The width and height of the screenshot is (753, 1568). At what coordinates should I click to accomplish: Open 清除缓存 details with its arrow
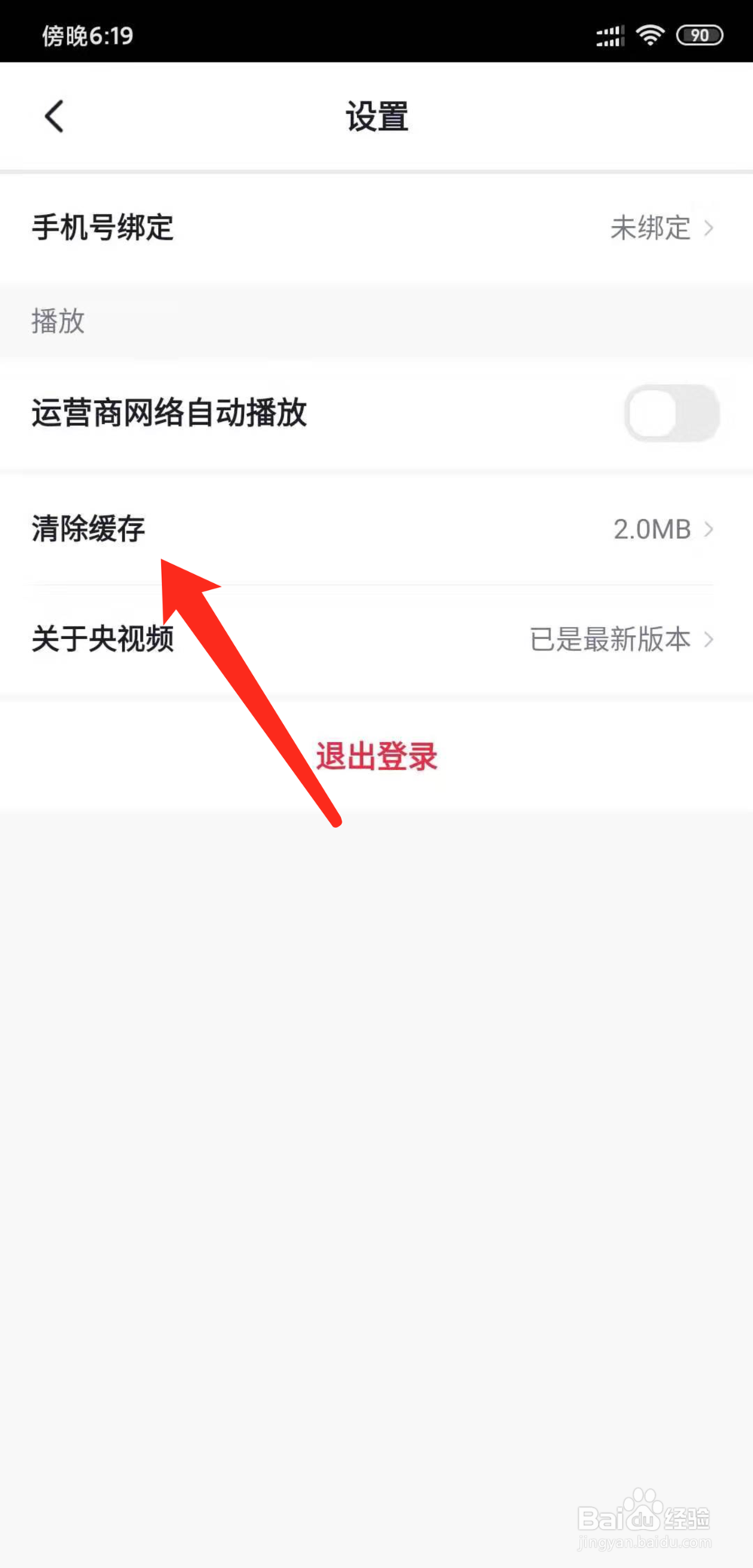709,530
